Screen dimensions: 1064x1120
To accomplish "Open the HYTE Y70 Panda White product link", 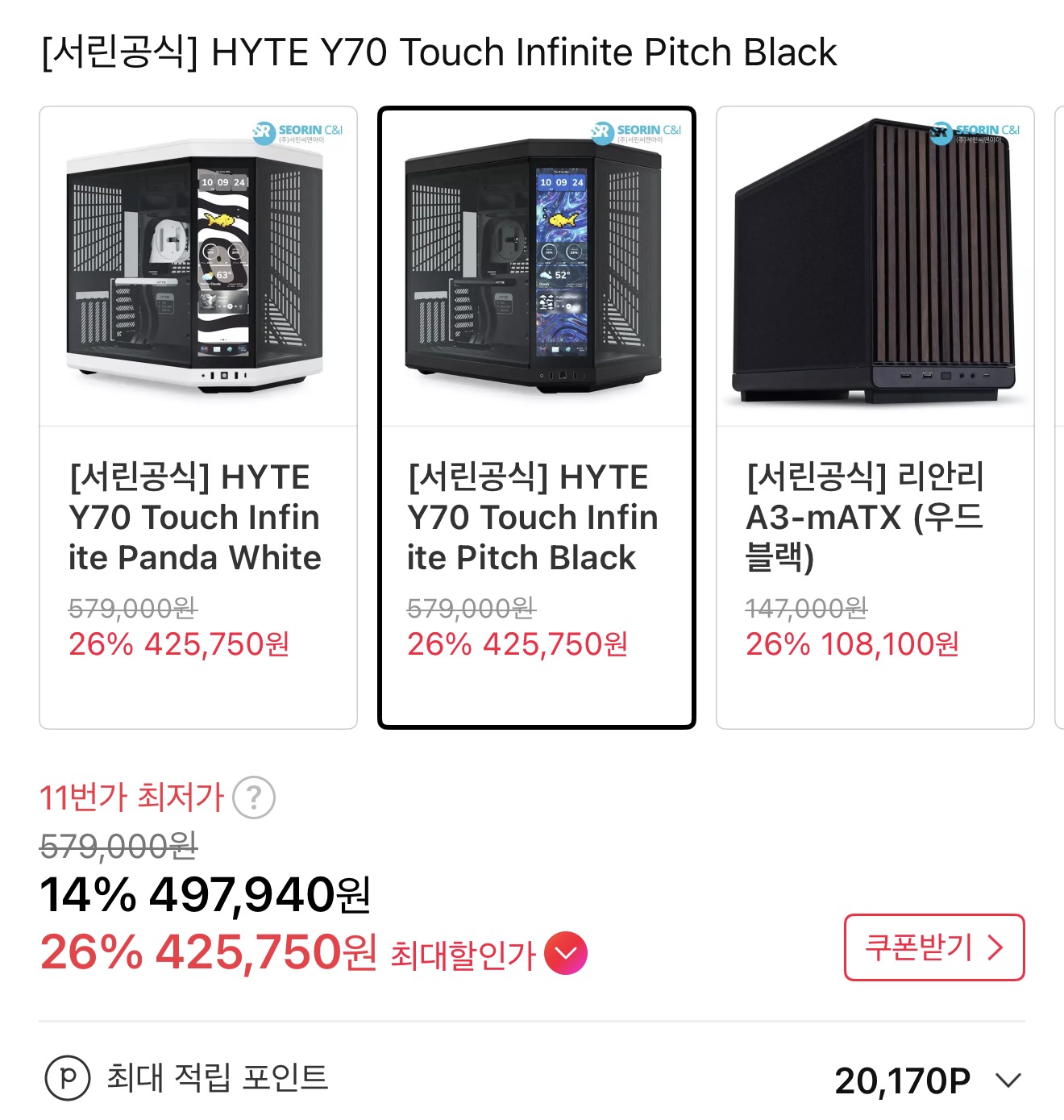I will pyautogui.click(x=194, y=517).
